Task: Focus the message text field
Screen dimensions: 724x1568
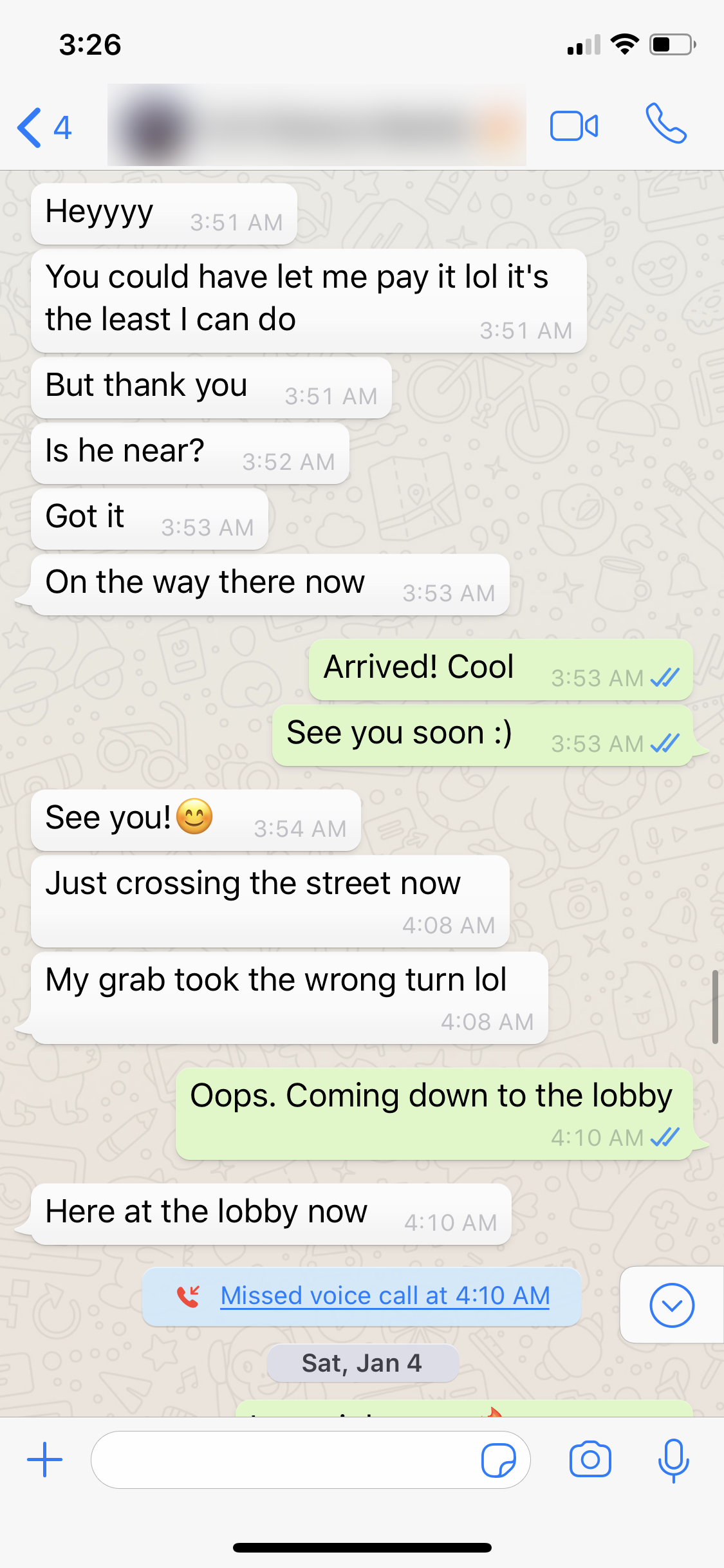Action: coord(283,1459)
